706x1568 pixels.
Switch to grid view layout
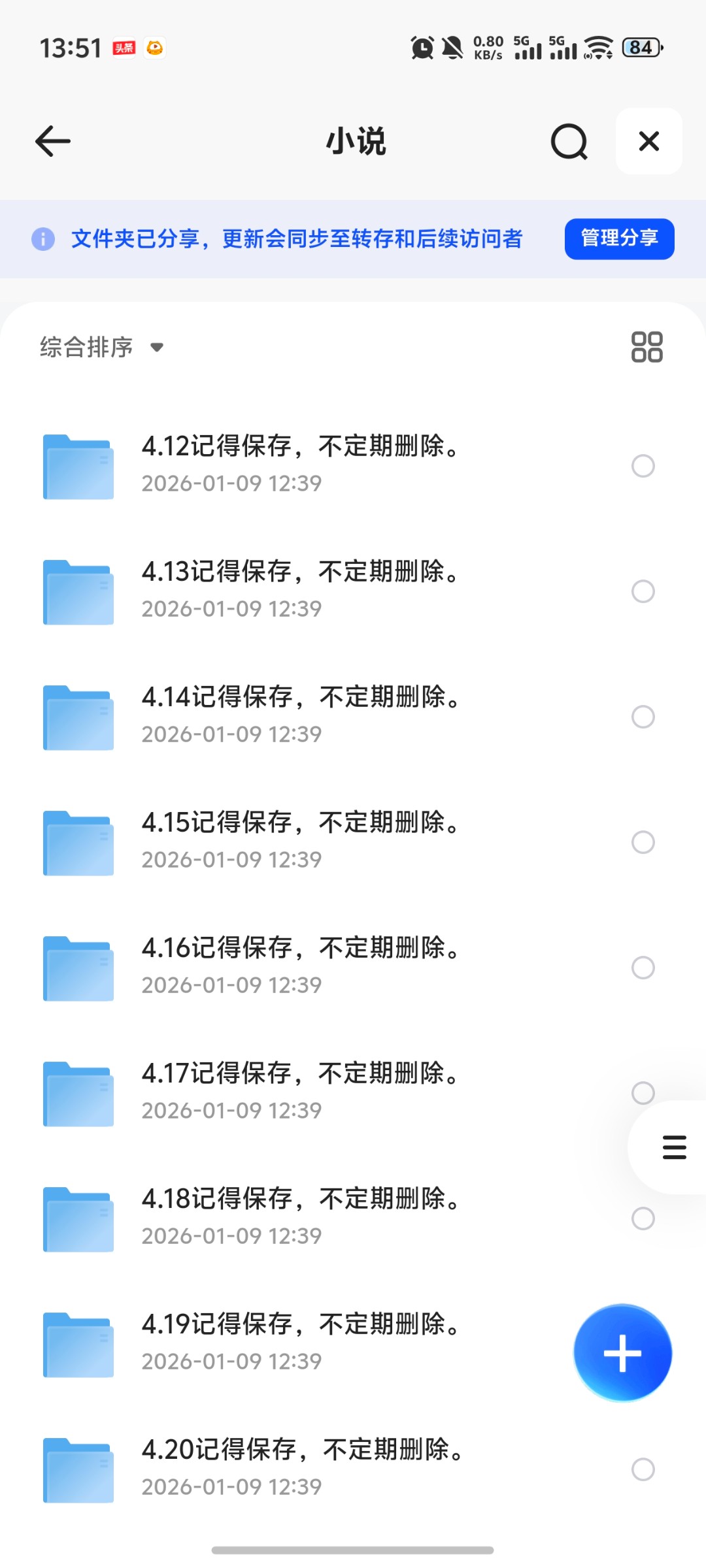pos(647,347)
